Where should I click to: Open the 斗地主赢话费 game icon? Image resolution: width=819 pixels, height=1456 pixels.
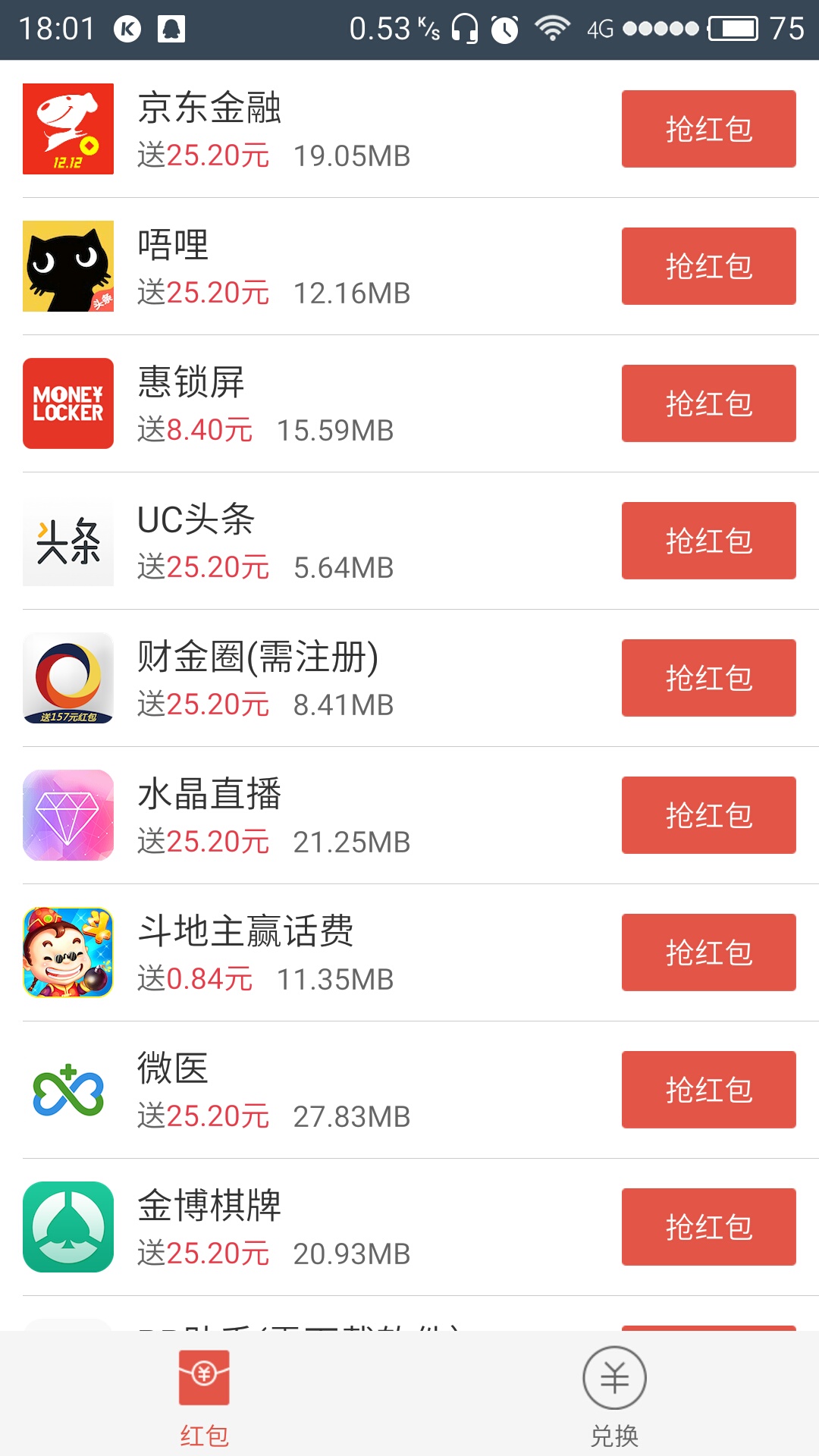tap(67, 952)
